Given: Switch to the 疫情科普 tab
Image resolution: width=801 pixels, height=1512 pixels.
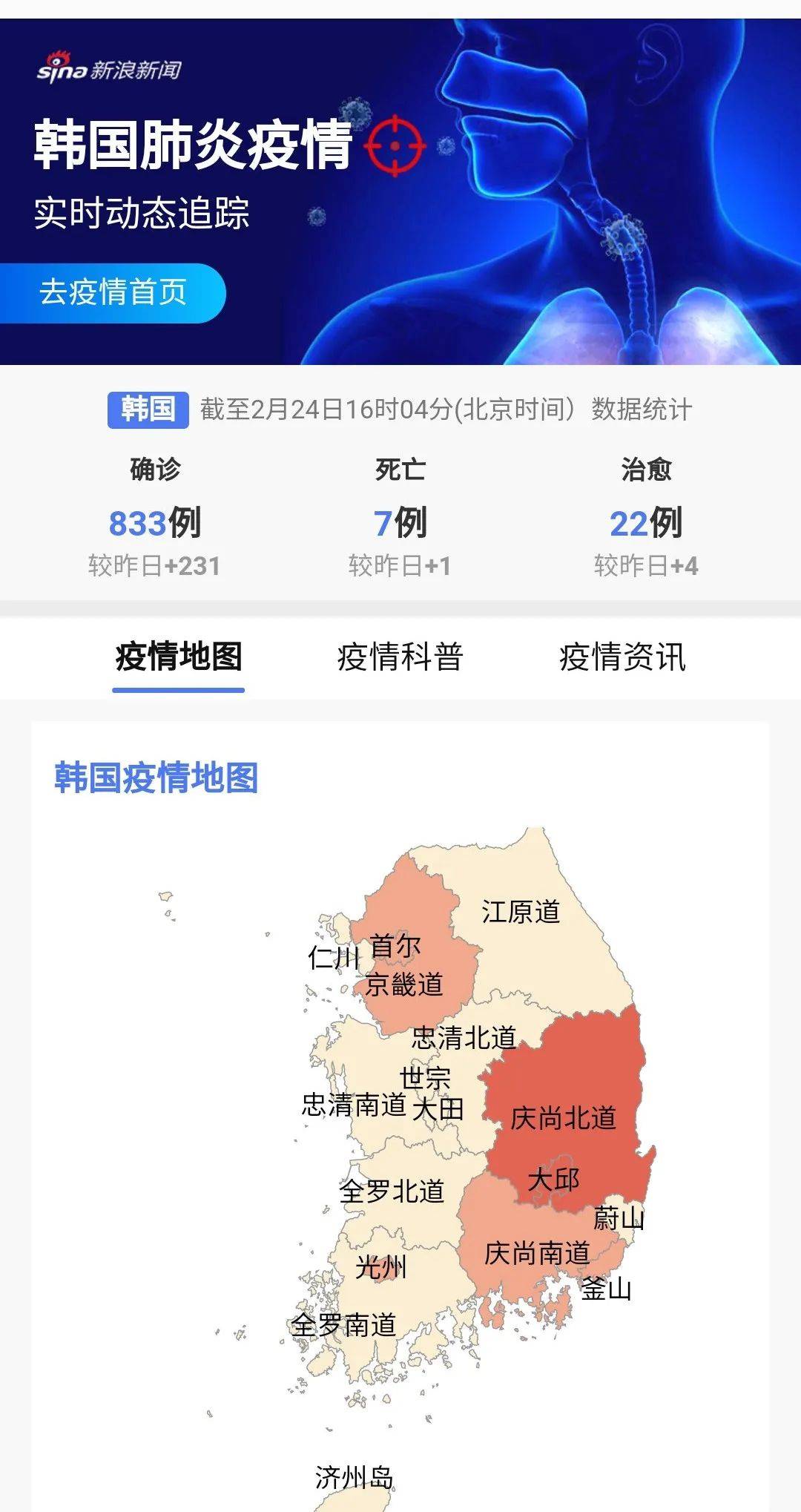Looking at the screenshot, I should coord(400,657).
